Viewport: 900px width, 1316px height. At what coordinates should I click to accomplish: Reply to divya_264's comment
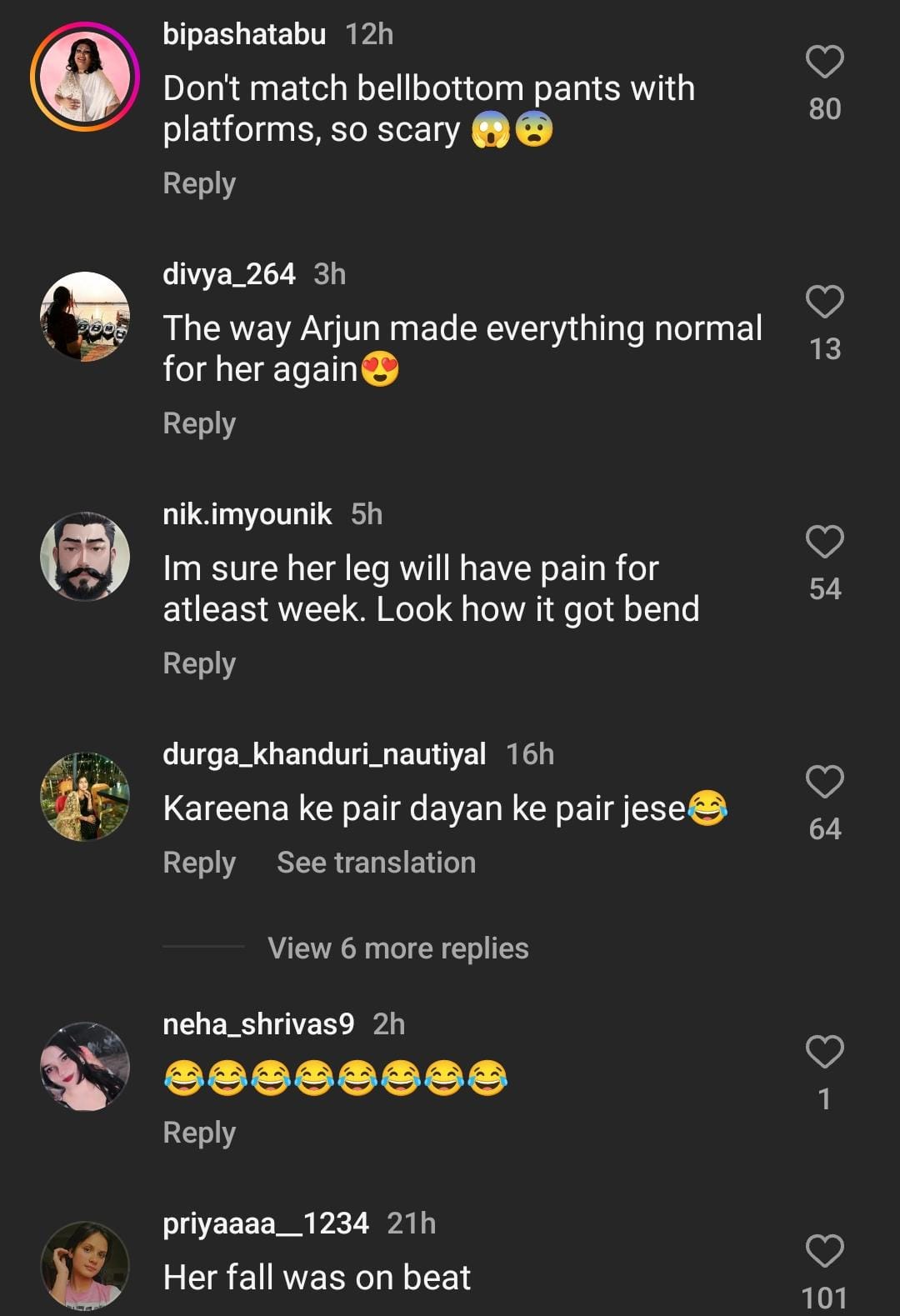[x=199, y=423]
